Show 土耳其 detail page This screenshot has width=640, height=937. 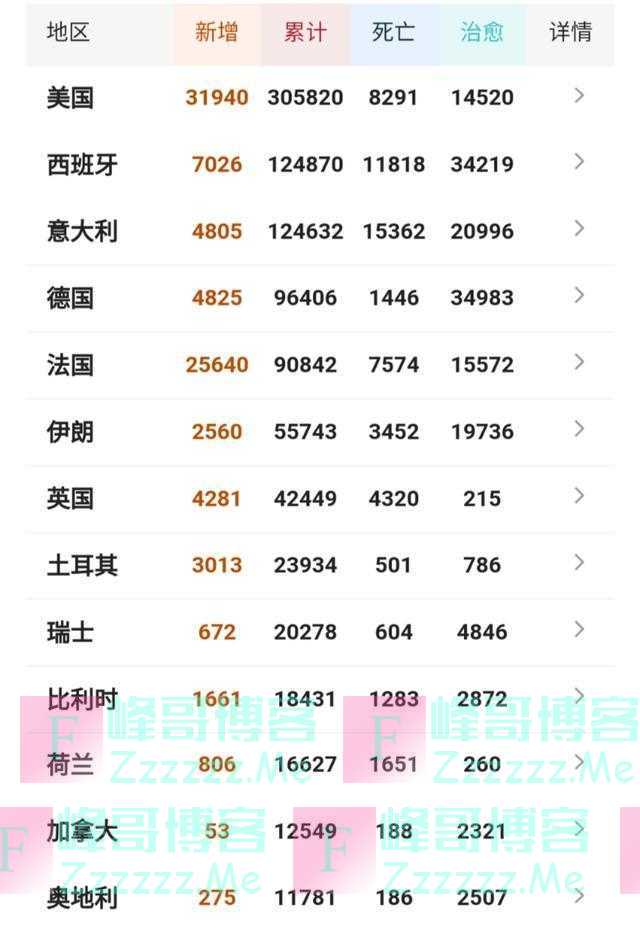pos(579,563)
